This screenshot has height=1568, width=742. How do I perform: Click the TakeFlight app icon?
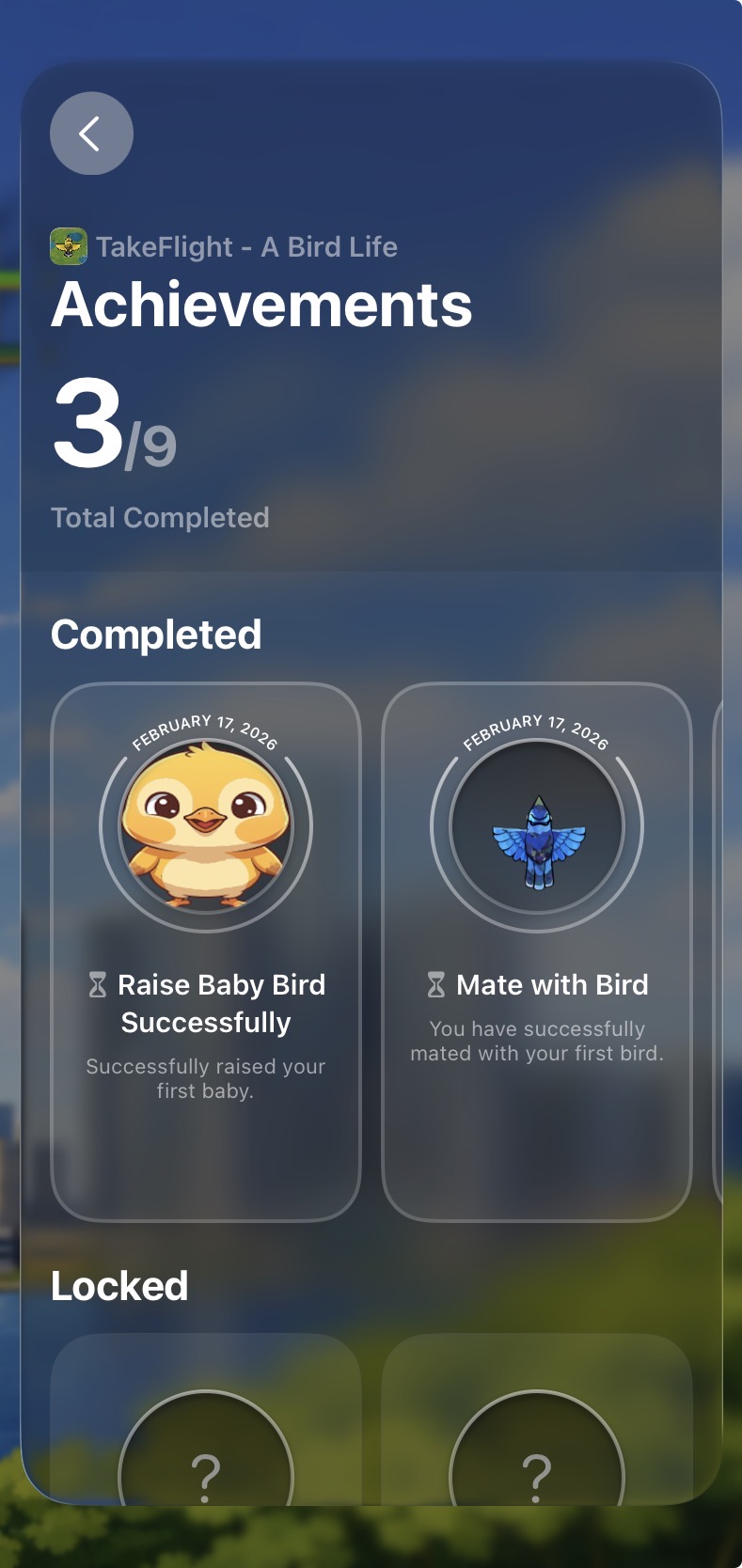click(67, 247)
